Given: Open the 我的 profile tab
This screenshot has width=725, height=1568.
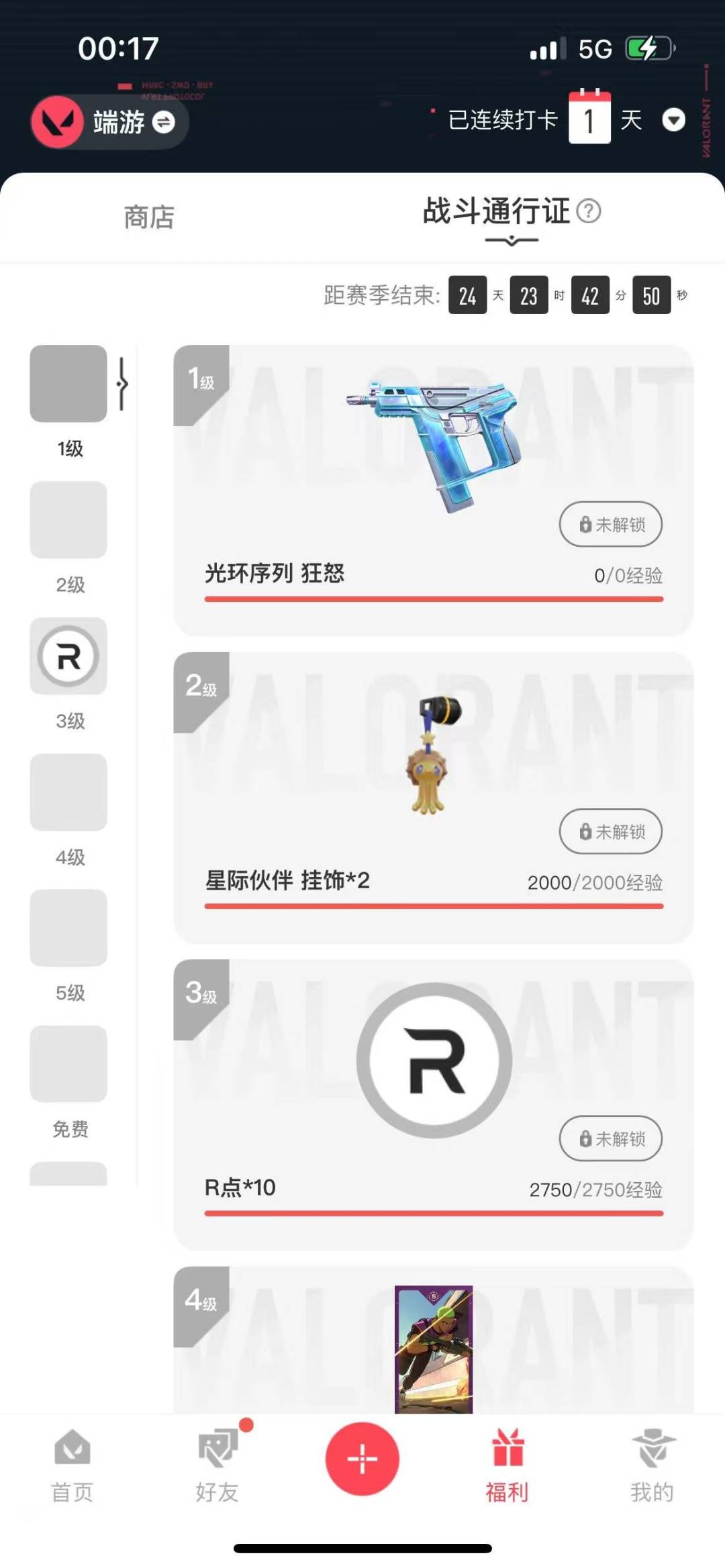Looking at the screenshot, I should pos(652,1465).
